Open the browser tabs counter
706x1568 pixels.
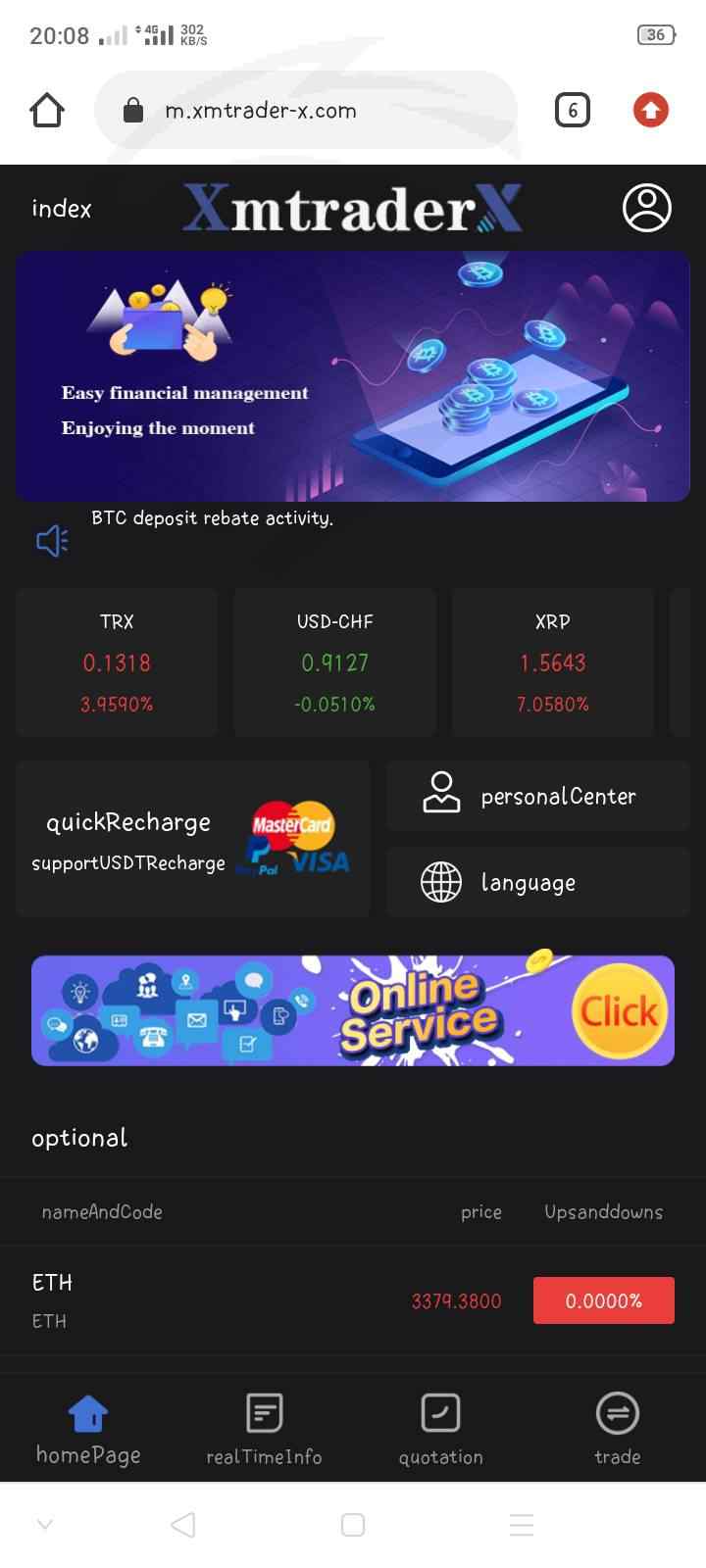click(x=573, y=111)
